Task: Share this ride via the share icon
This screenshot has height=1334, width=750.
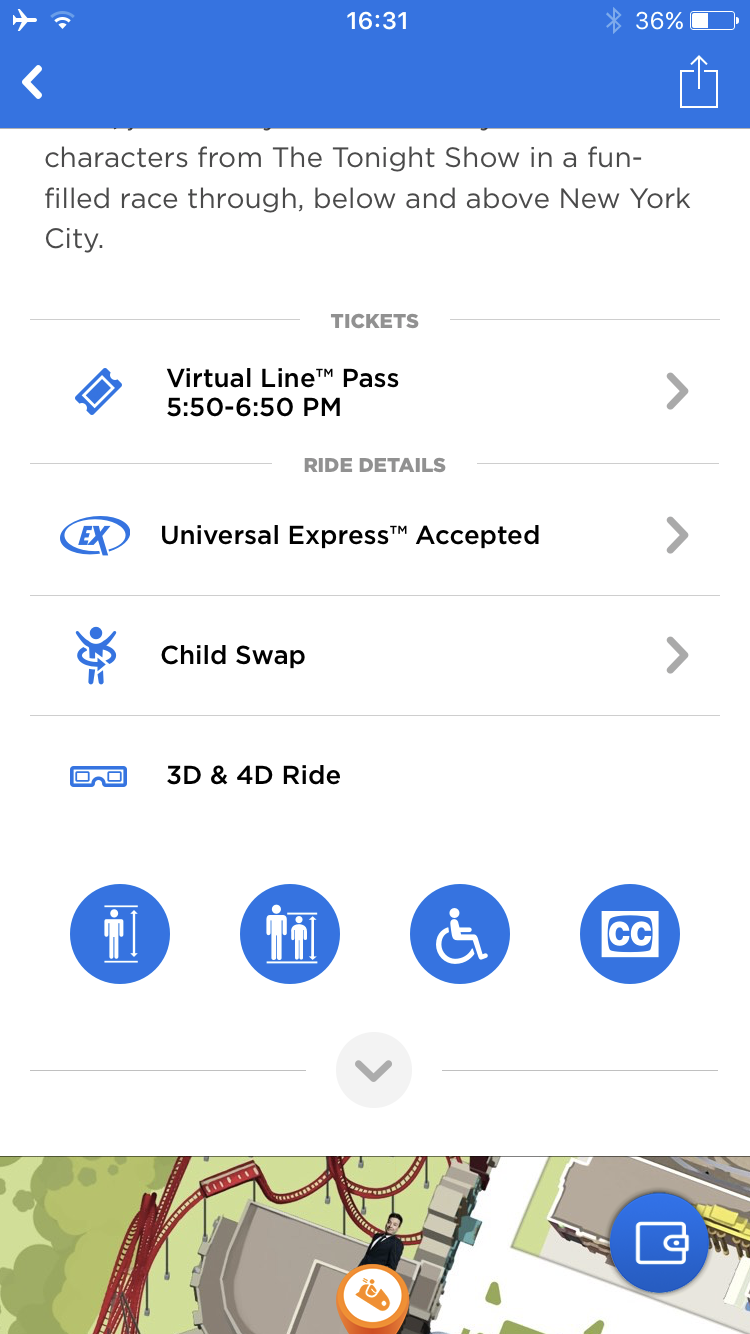Action: coord(699,83)
